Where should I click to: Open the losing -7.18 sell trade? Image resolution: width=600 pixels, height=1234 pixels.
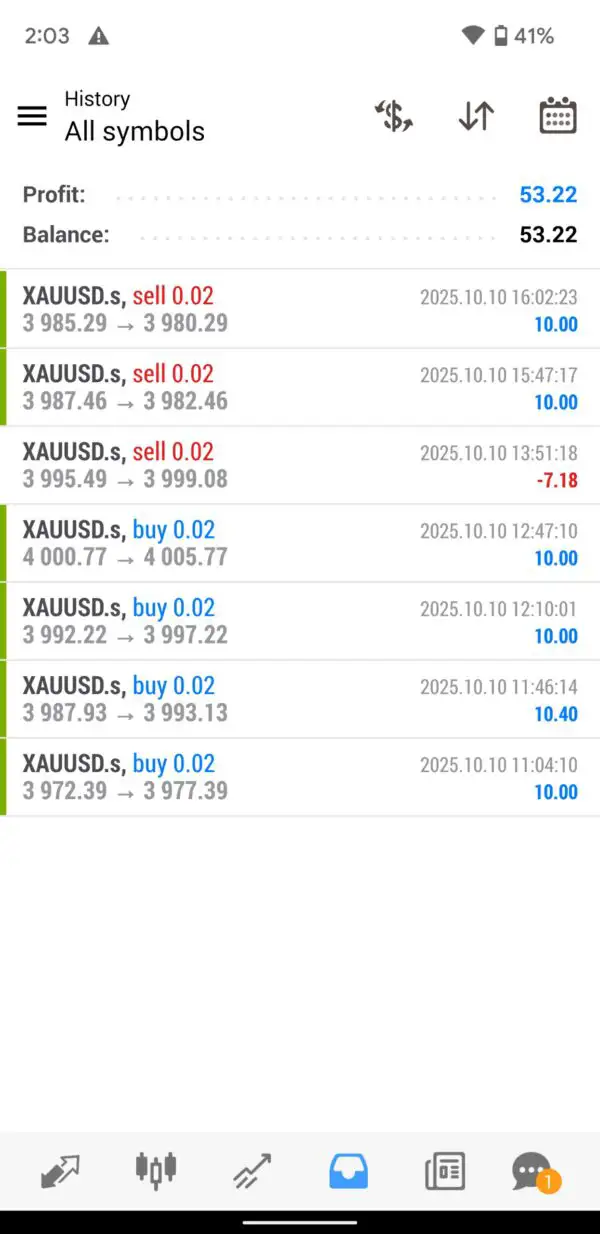coord(300,465)
